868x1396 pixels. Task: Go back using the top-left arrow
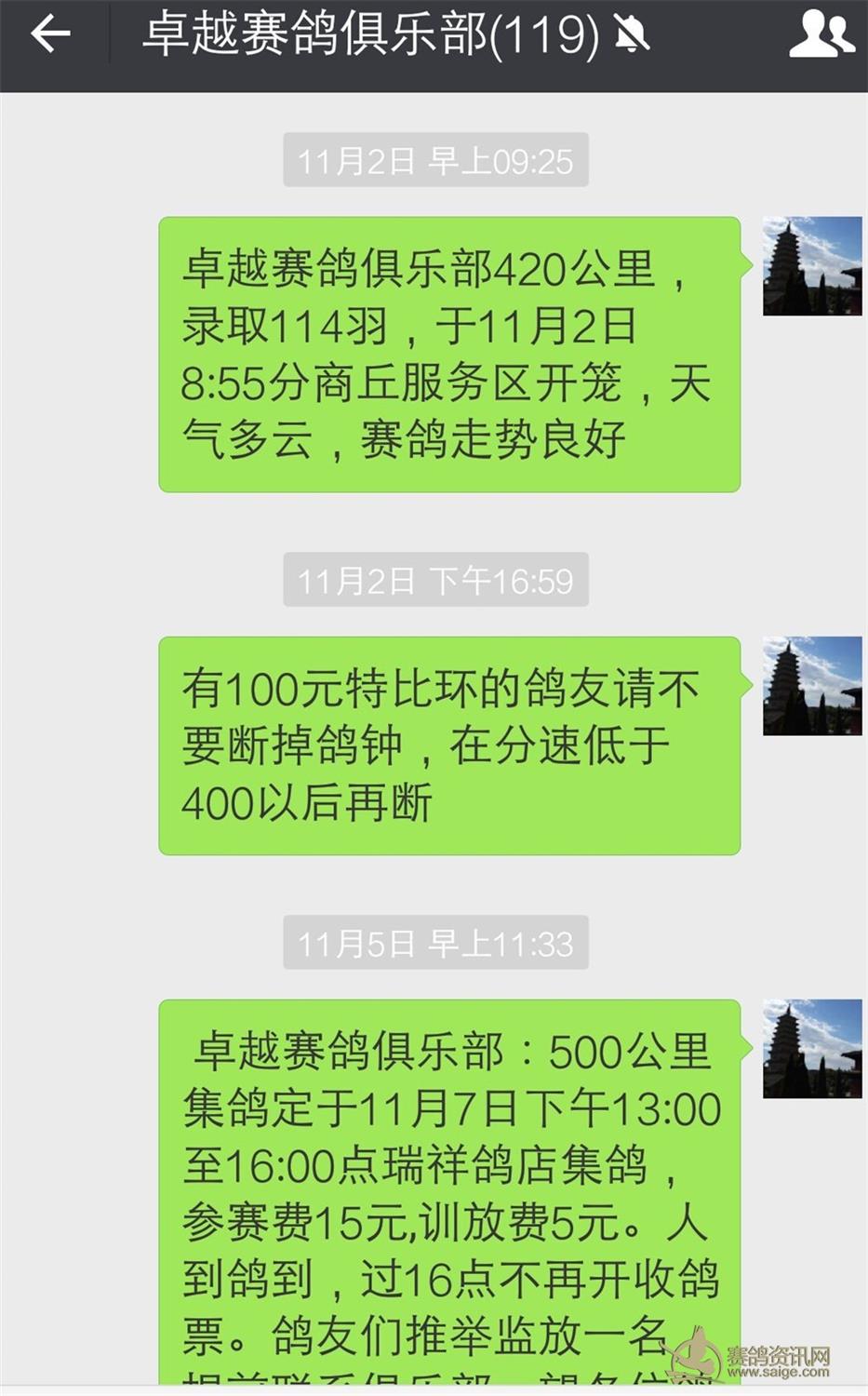point(50,35)
